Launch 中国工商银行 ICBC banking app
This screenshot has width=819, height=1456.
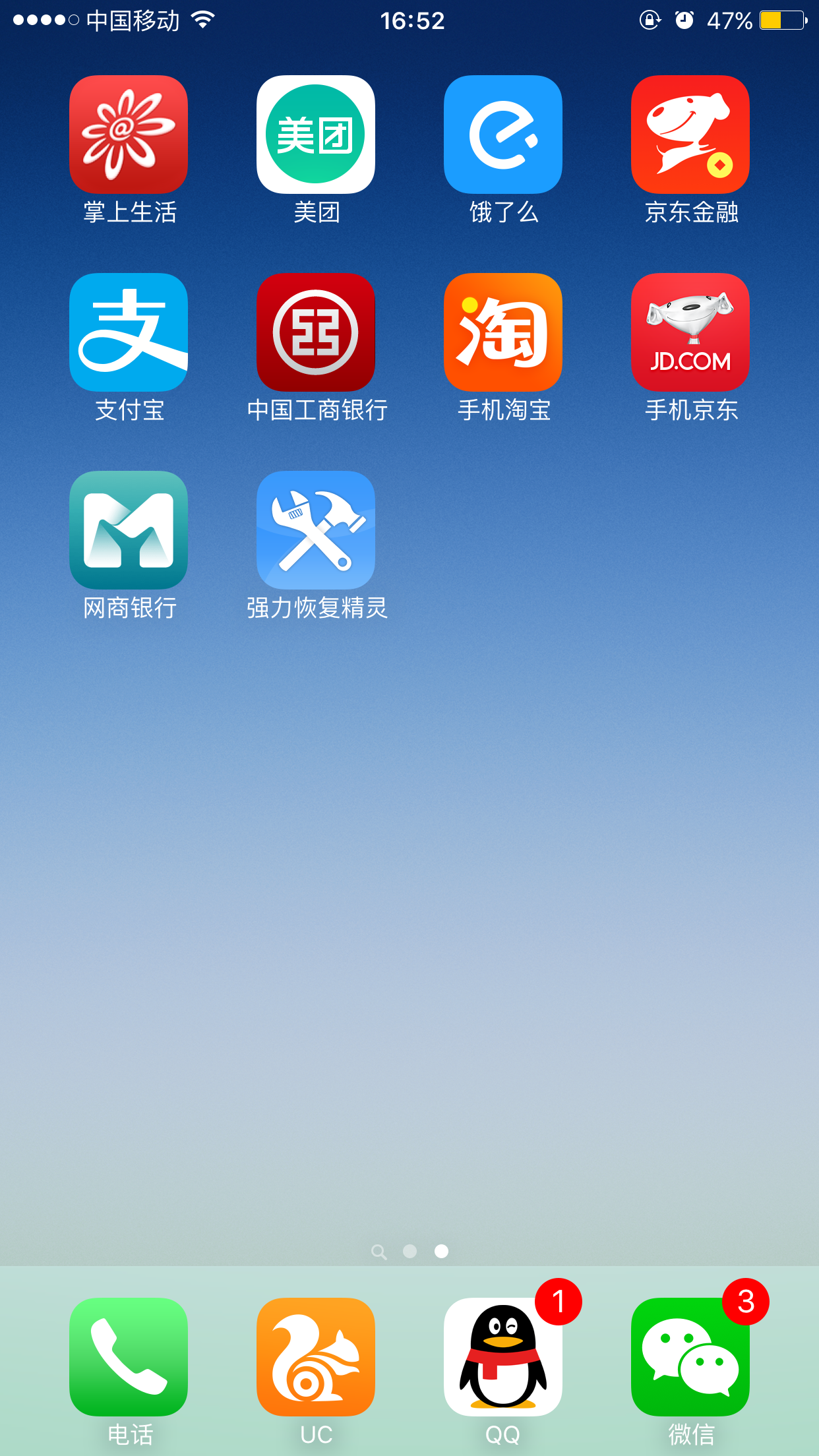click(x=315, y=332)
